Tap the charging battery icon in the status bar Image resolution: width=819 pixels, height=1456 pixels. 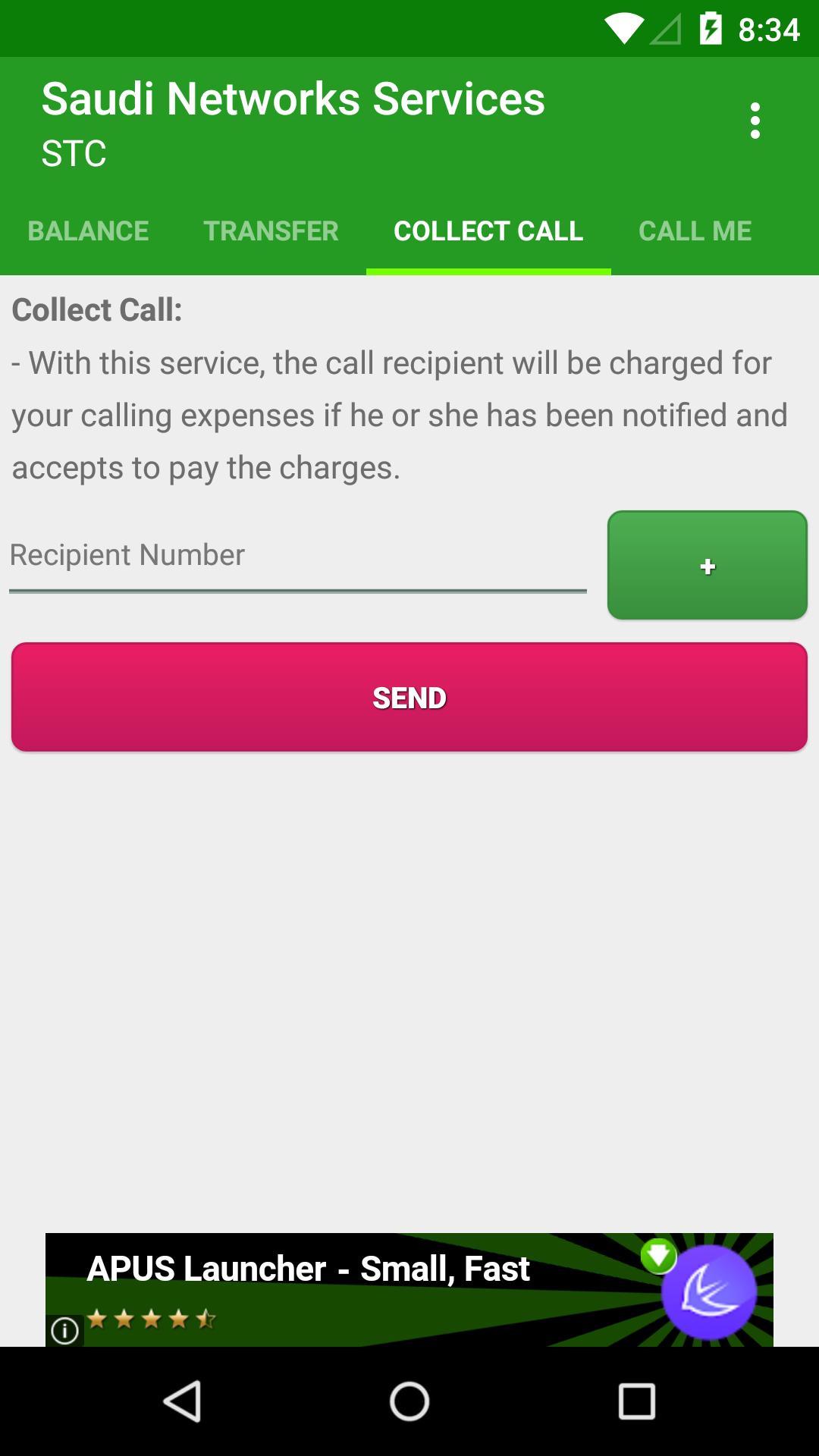(x=710, y=30)
